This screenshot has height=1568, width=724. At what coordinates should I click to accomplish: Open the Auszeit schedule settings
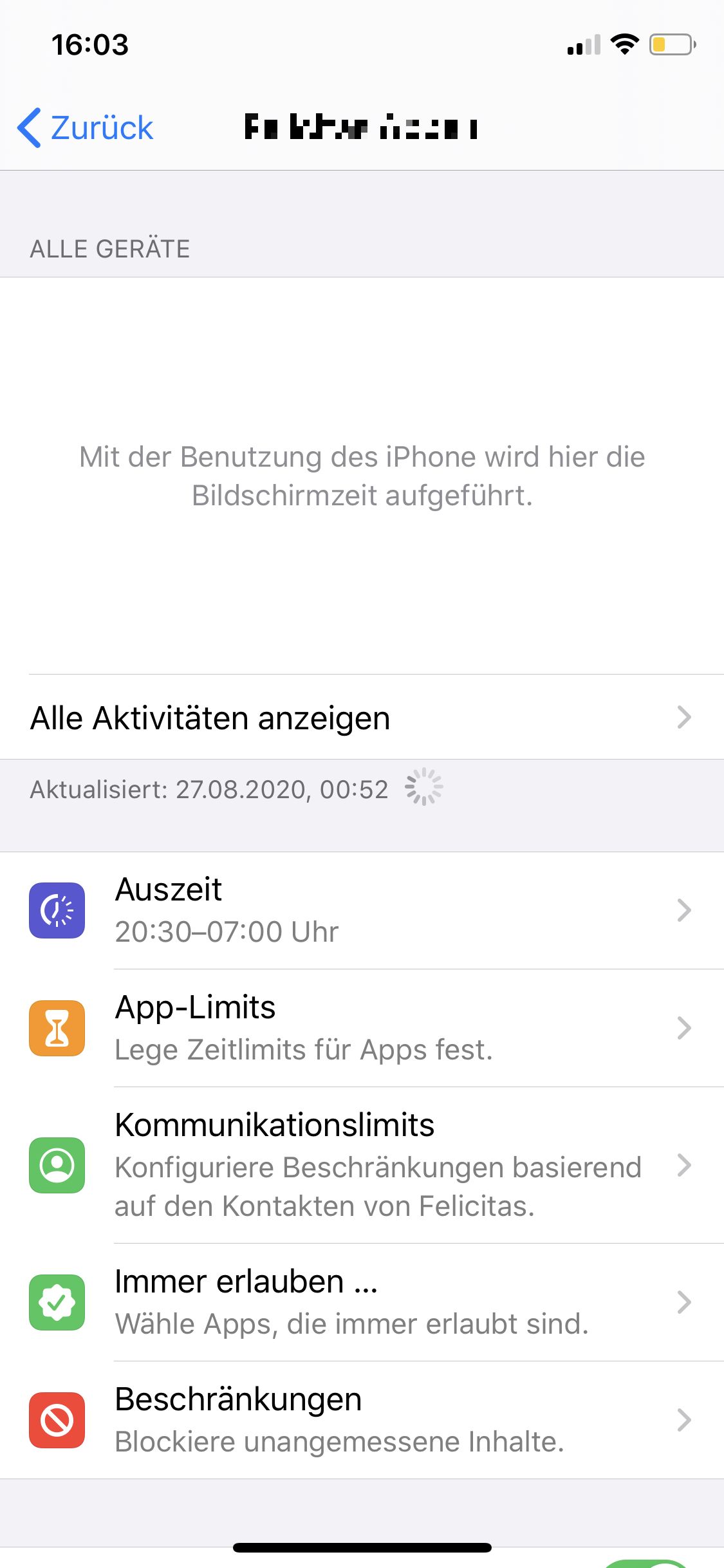(x=360, y=910)
